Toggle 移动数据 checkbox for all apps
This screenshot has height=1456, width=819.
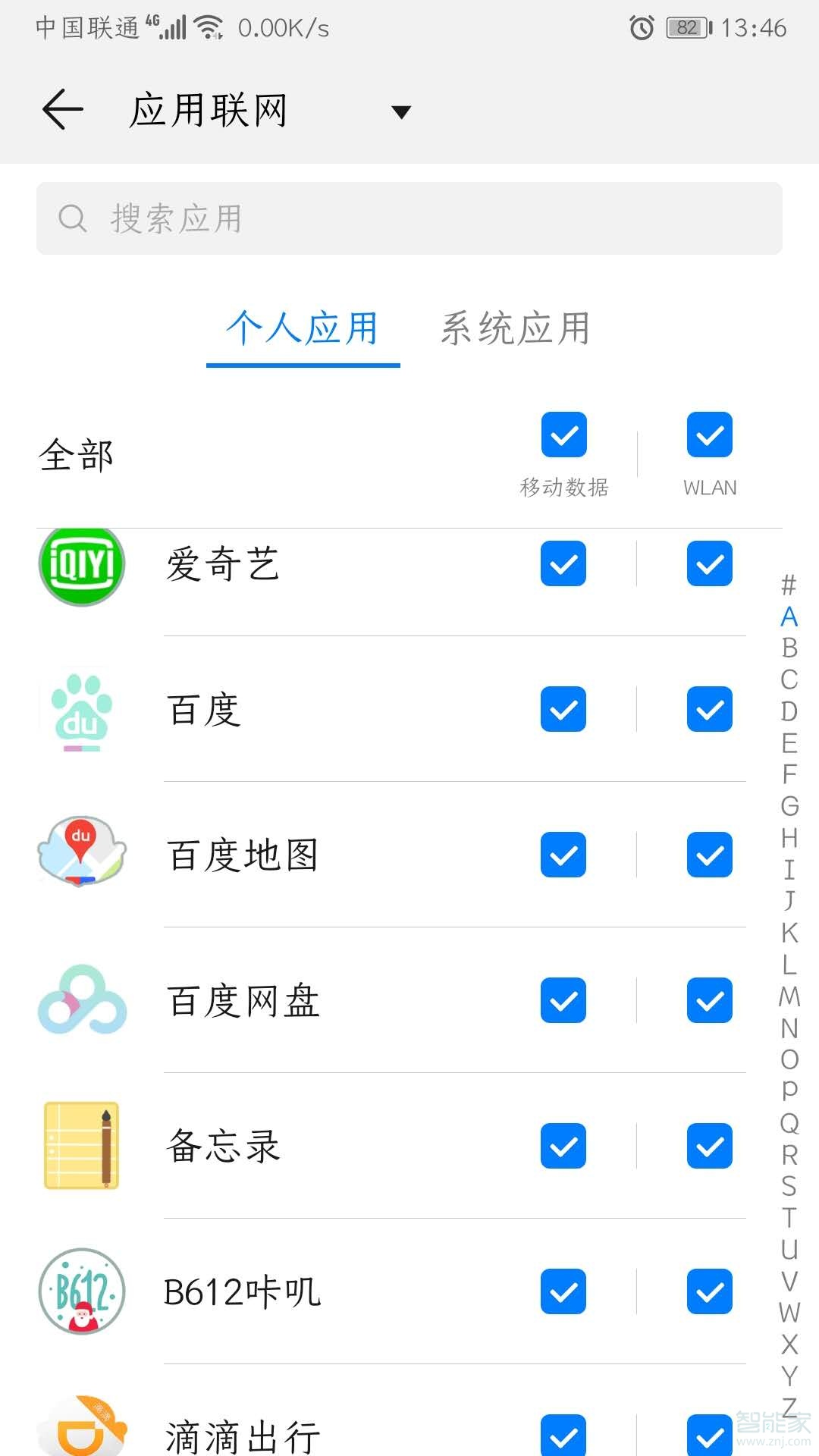coord(563,435)
